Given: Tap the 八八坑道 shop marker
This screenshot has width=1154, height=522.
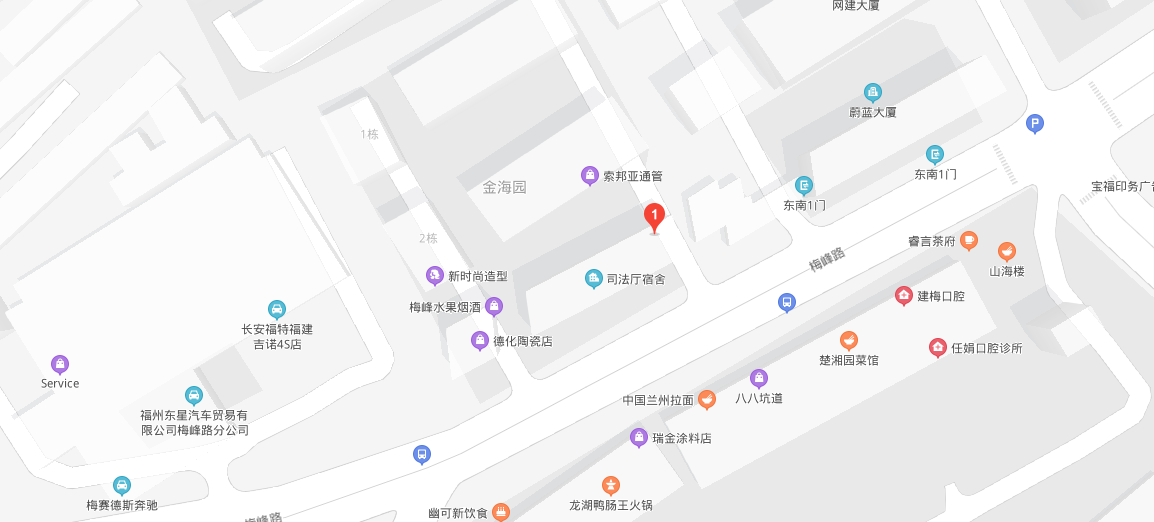Looking at the screenshot, I should click(x=759, y=379).
